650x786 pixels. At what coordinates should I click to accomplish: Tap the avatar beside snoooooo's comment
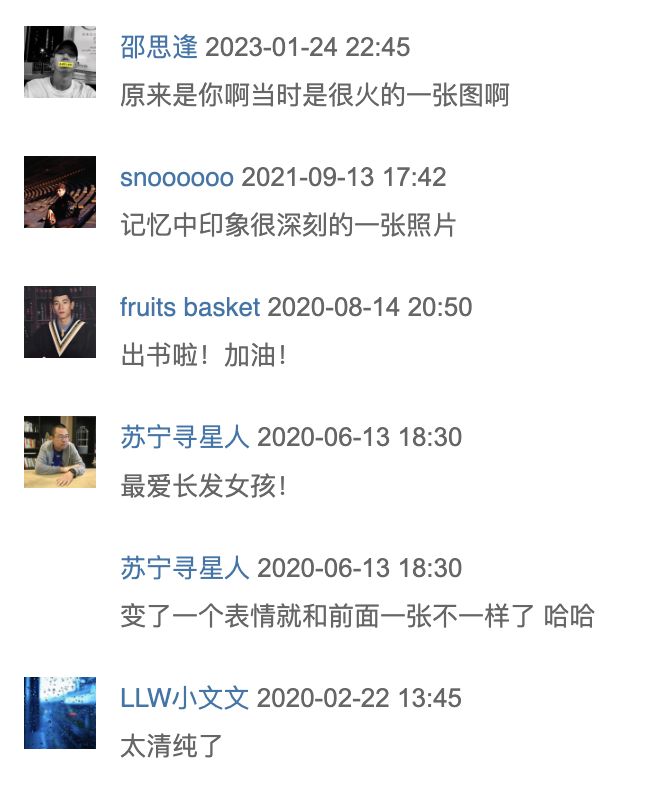pos(60,192)
